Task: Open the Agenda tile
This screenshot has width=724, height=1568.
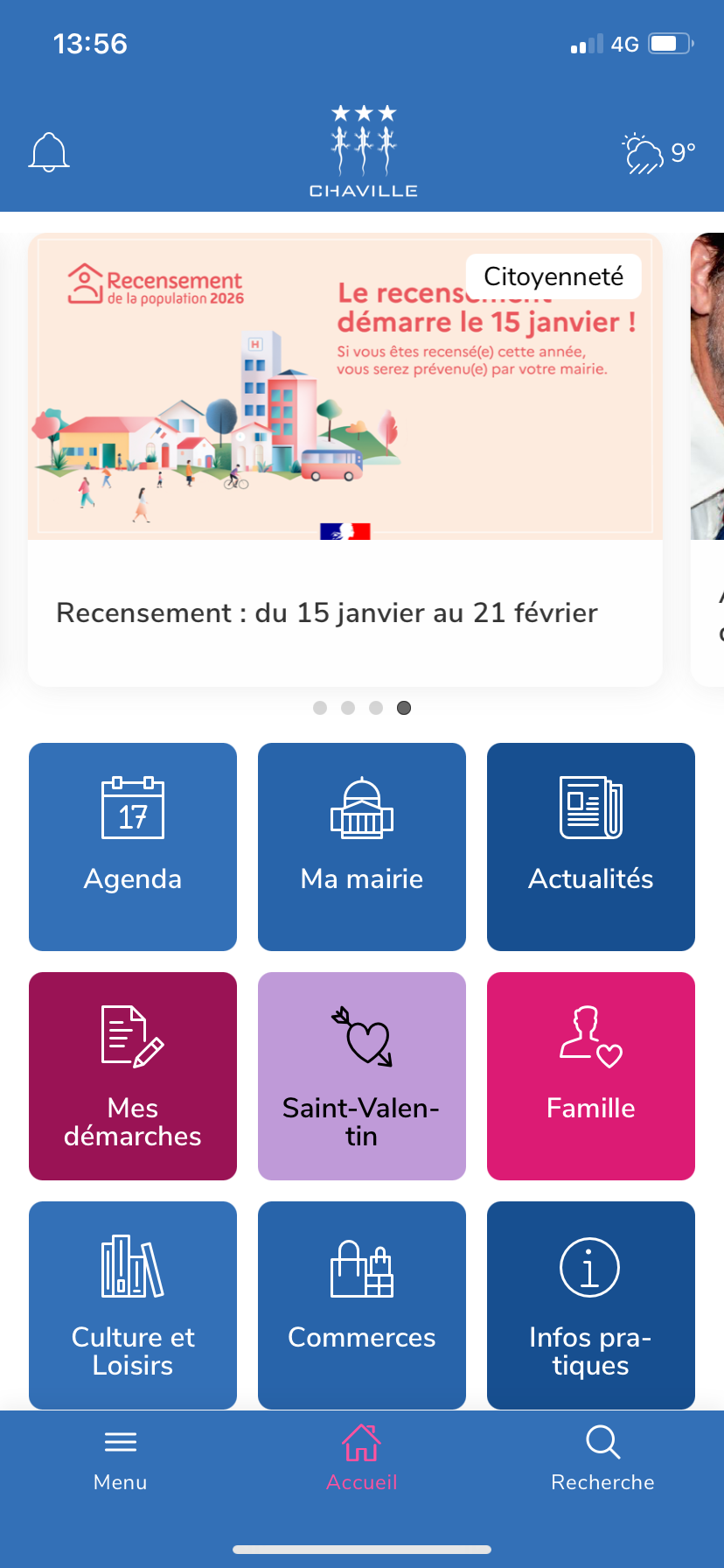Action: pos(133,846)
